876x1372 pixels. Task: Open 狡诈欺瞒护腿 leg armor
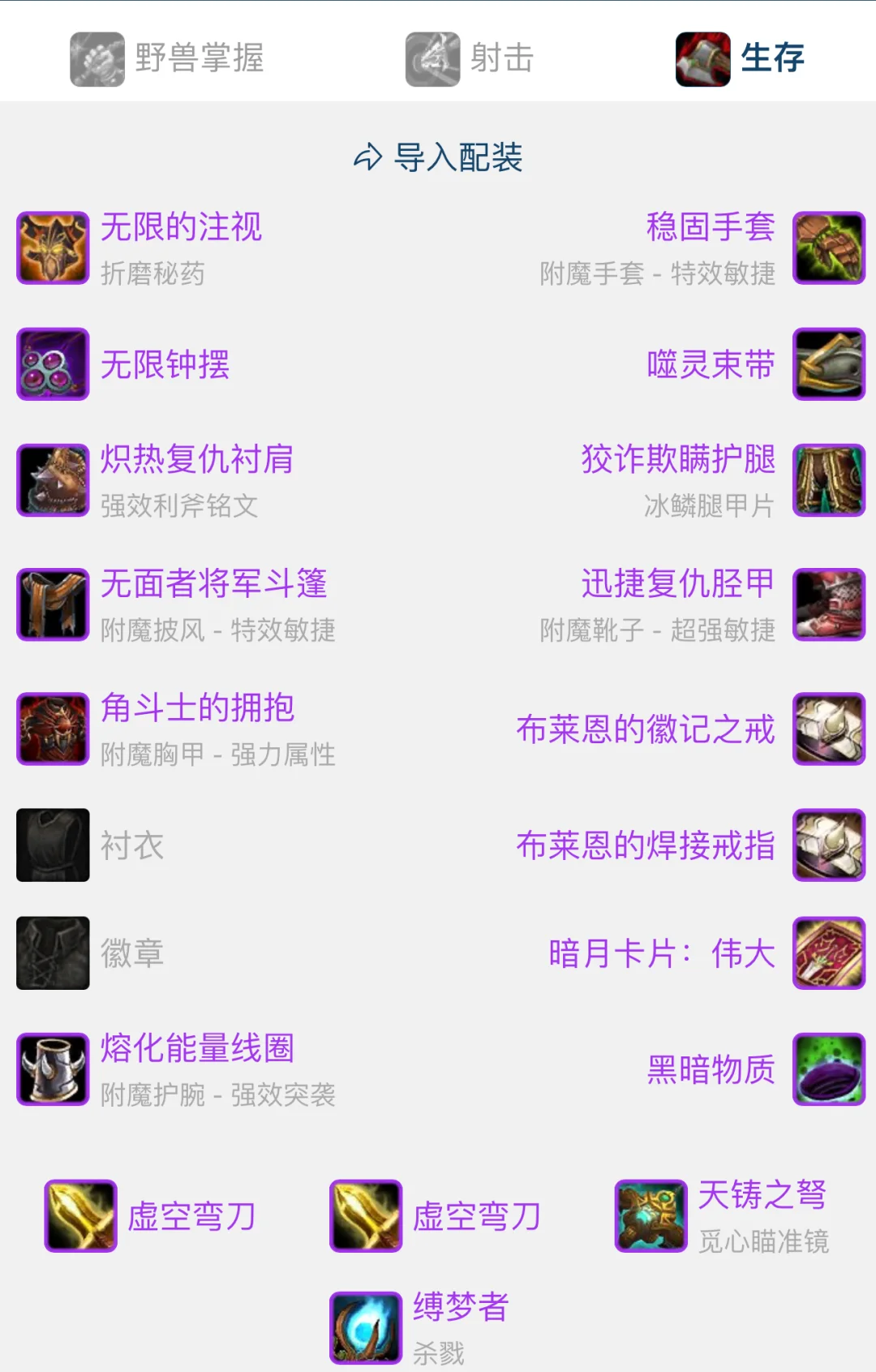coord(678,459)
